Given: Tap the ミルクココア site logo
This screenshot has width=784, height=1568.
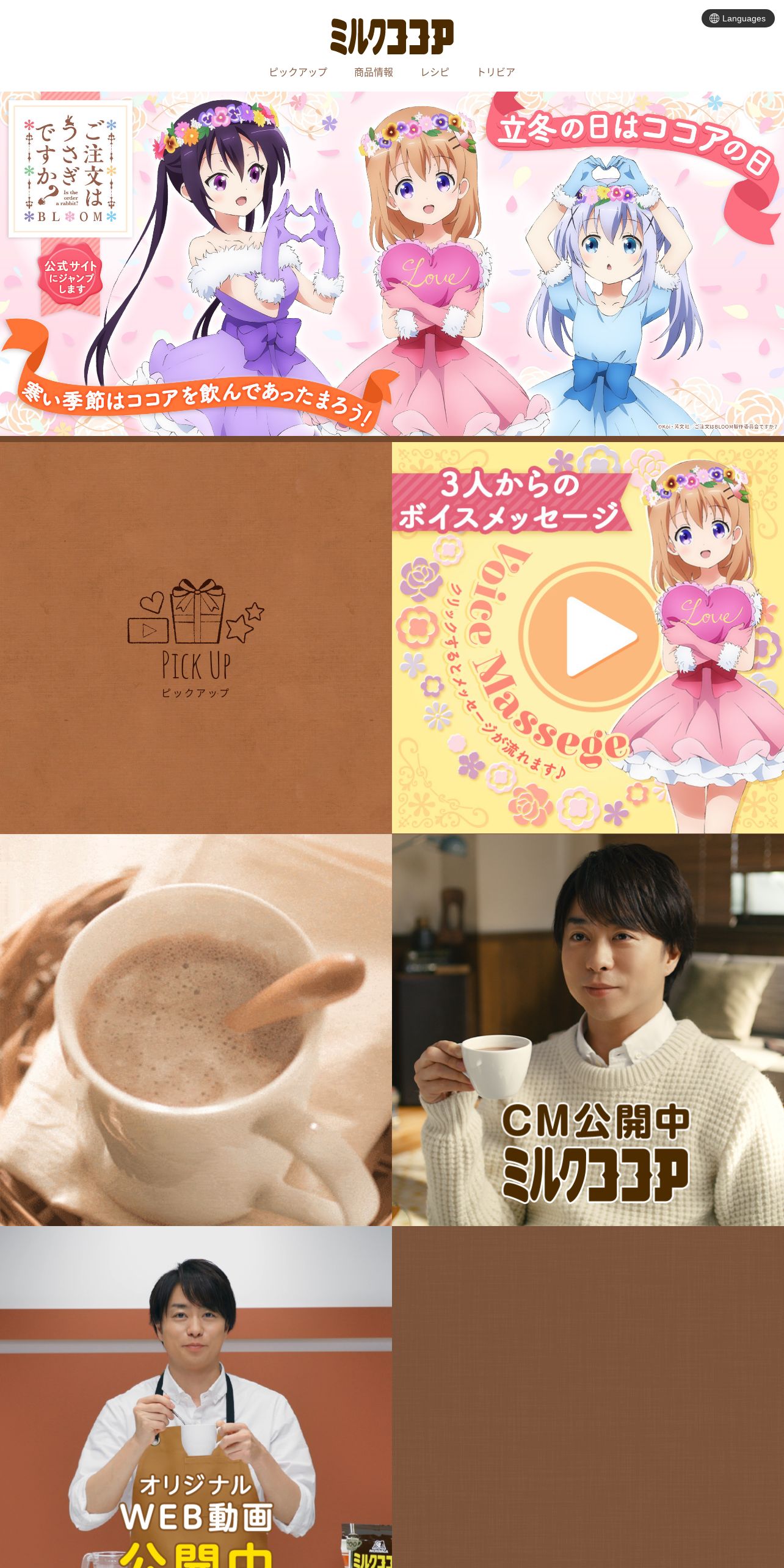Looking at the screenshot, I should [x=392, y=37].
